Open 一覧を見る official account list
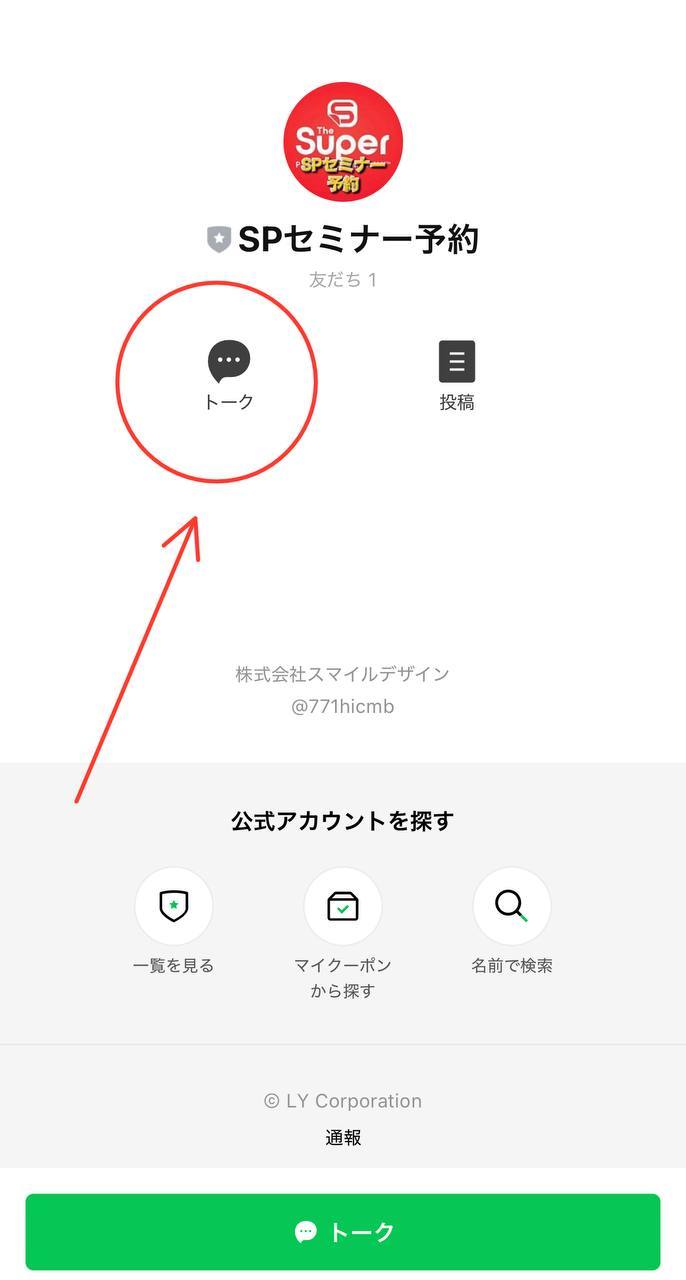This screenshot has height=1280, width=686. (x=174, y=906)
